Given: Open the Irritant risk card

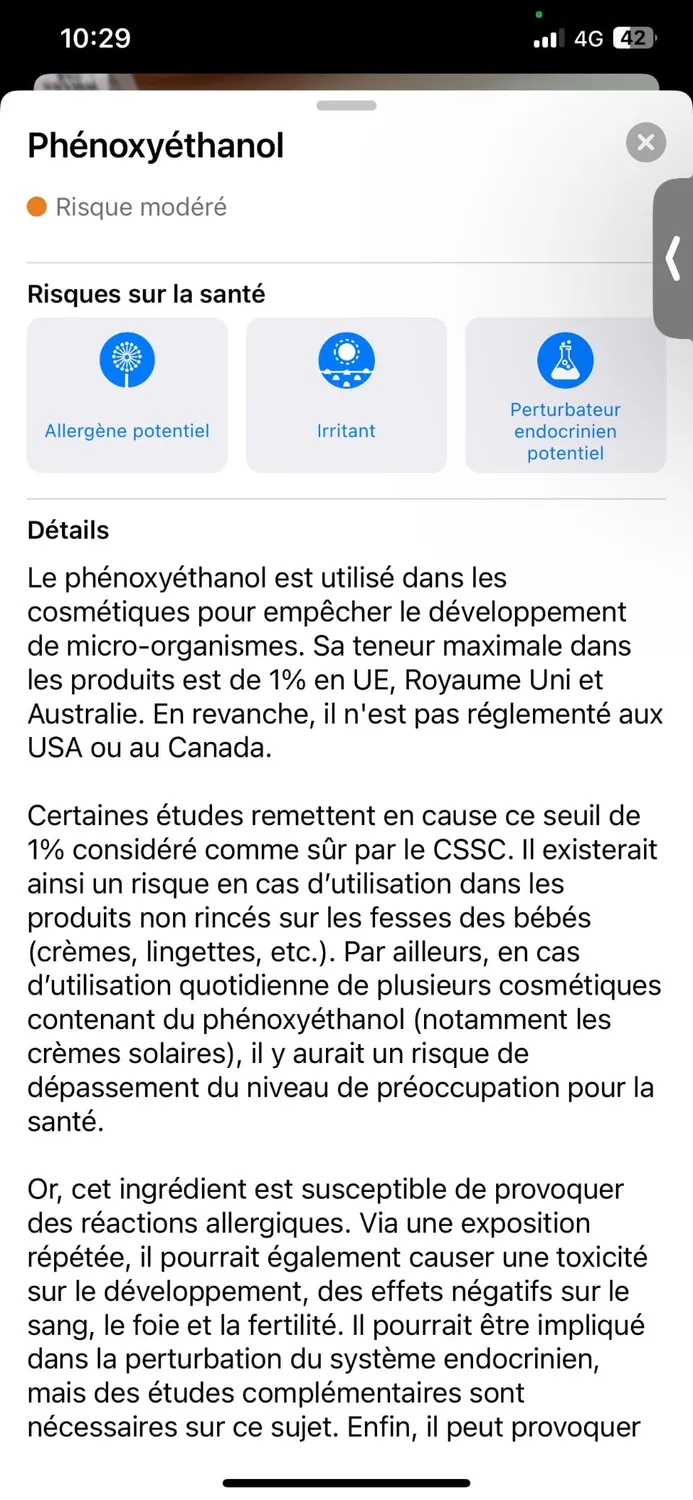Looking at the screenshot, I should click(346, 395).
